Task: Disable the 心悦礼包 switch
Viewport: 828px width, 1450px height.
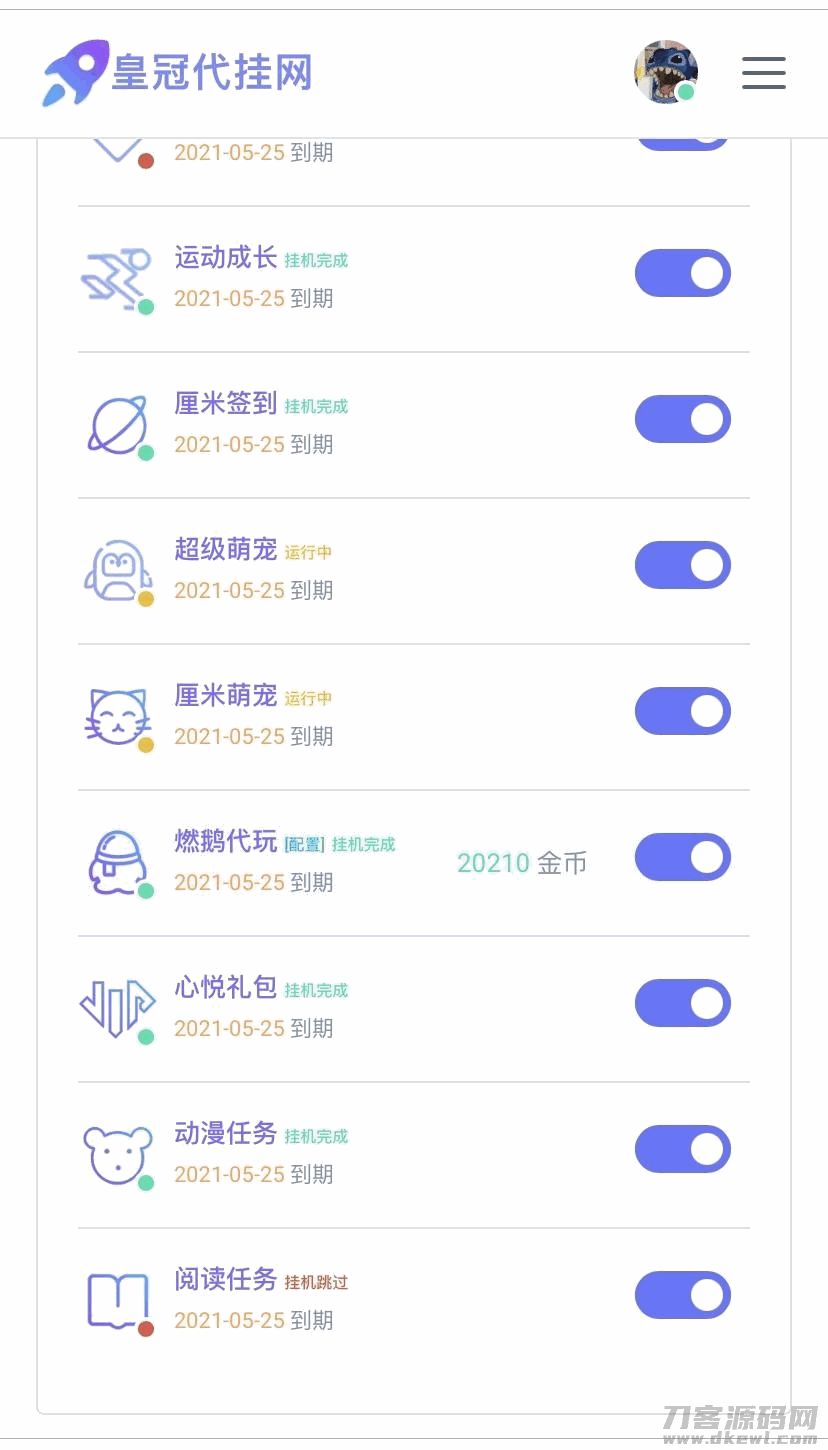Action: pos(683,1003)
